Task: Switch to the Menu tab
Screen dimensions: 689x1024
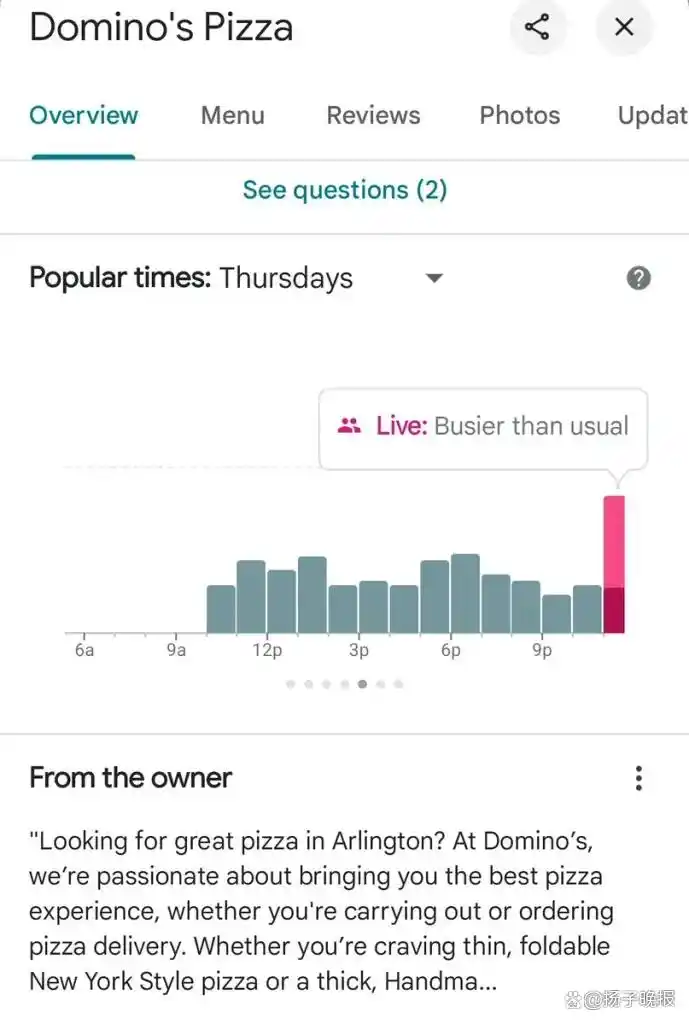Action: [x=232, y=115]
